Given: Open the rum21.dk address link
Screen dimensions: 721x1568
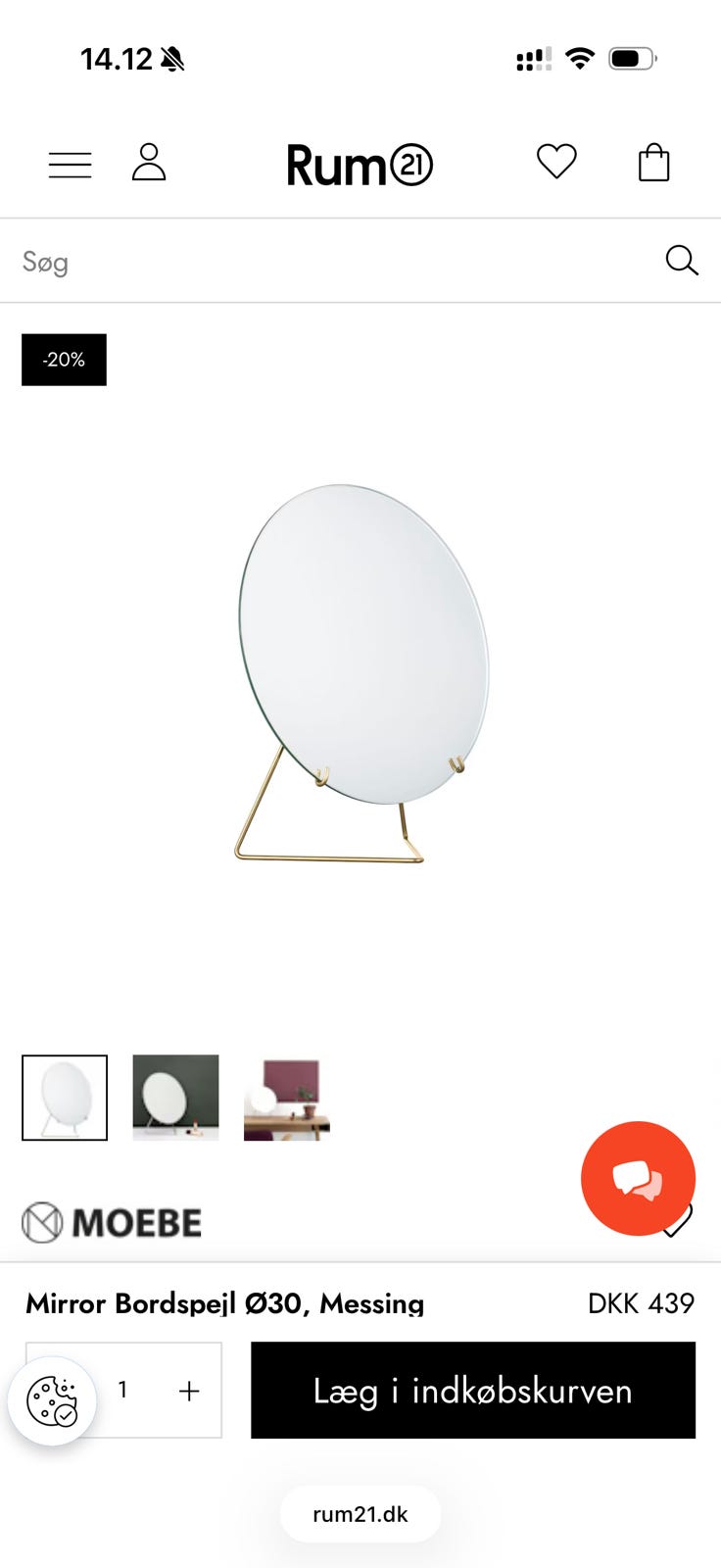Looking at the screenshot, I should point(360,1513).
